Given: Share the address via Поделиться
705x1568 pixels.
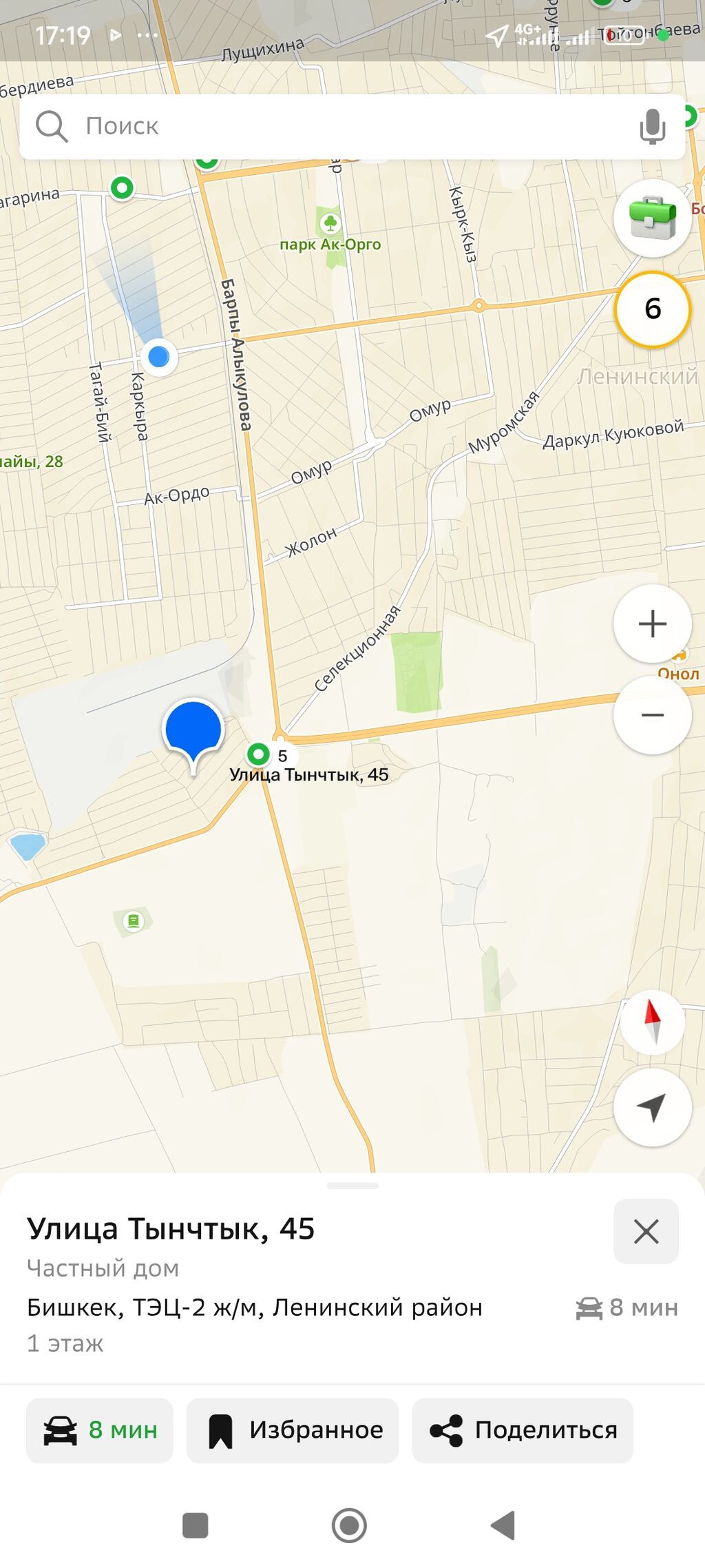Looking at the screenshot, I should 523,1430.
